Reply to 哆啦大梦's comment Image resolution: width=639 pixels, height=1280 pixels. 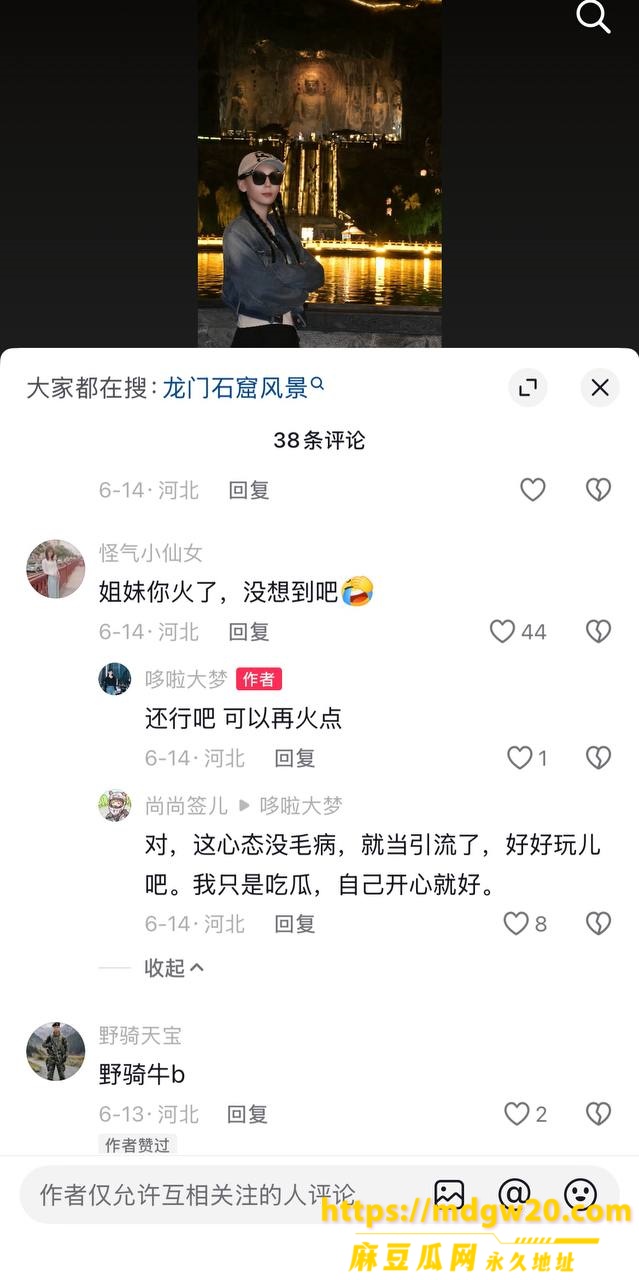(295, 758)
